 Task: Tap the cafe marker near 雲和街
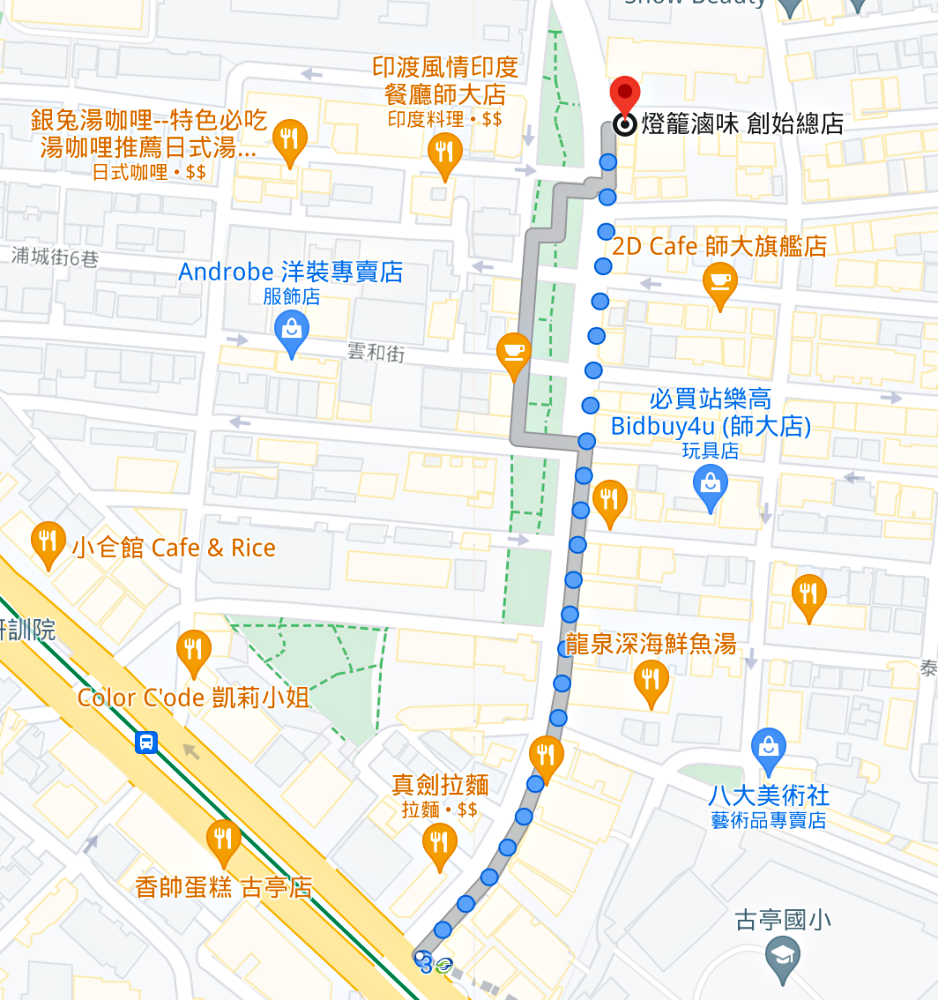pos(514,351)
